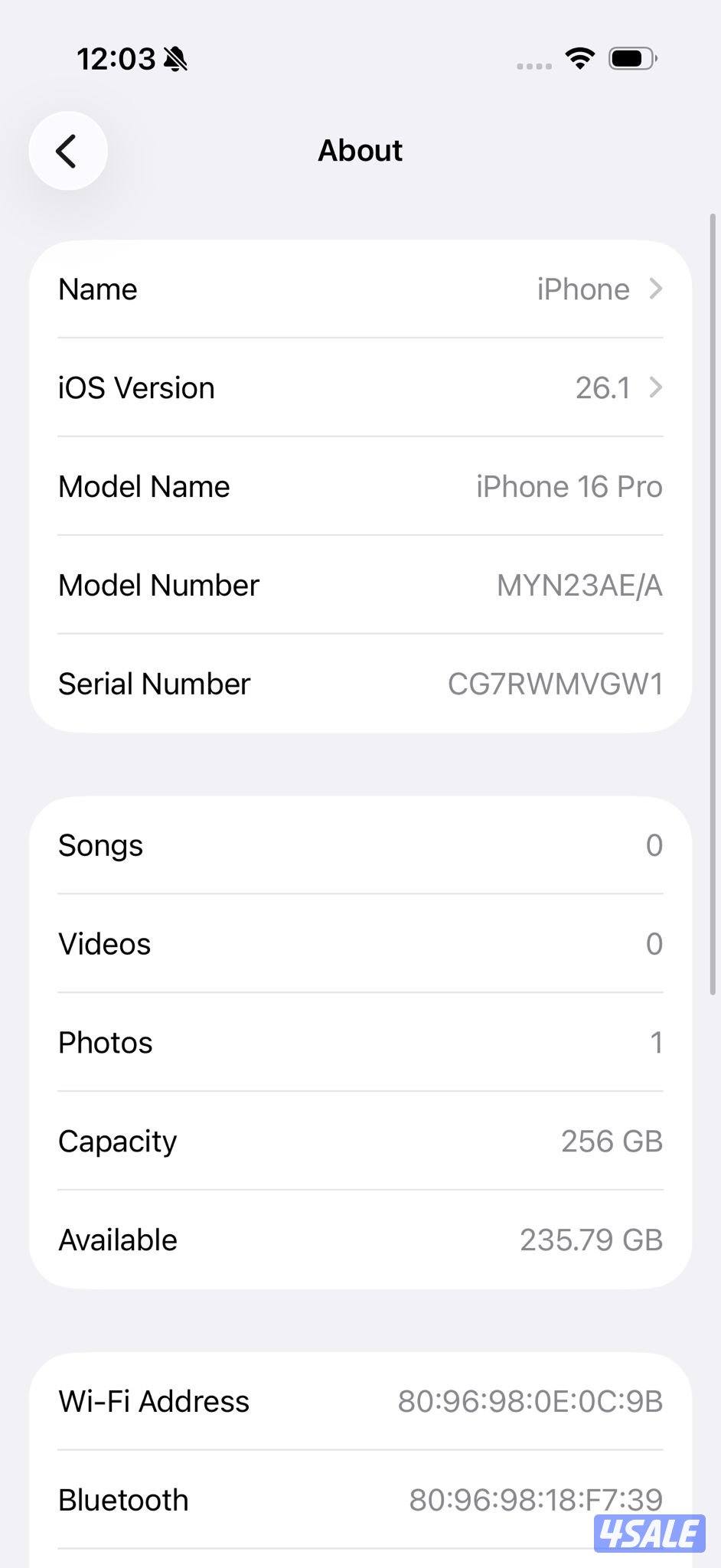Select the Serial Number row

[x=360, y=683]
